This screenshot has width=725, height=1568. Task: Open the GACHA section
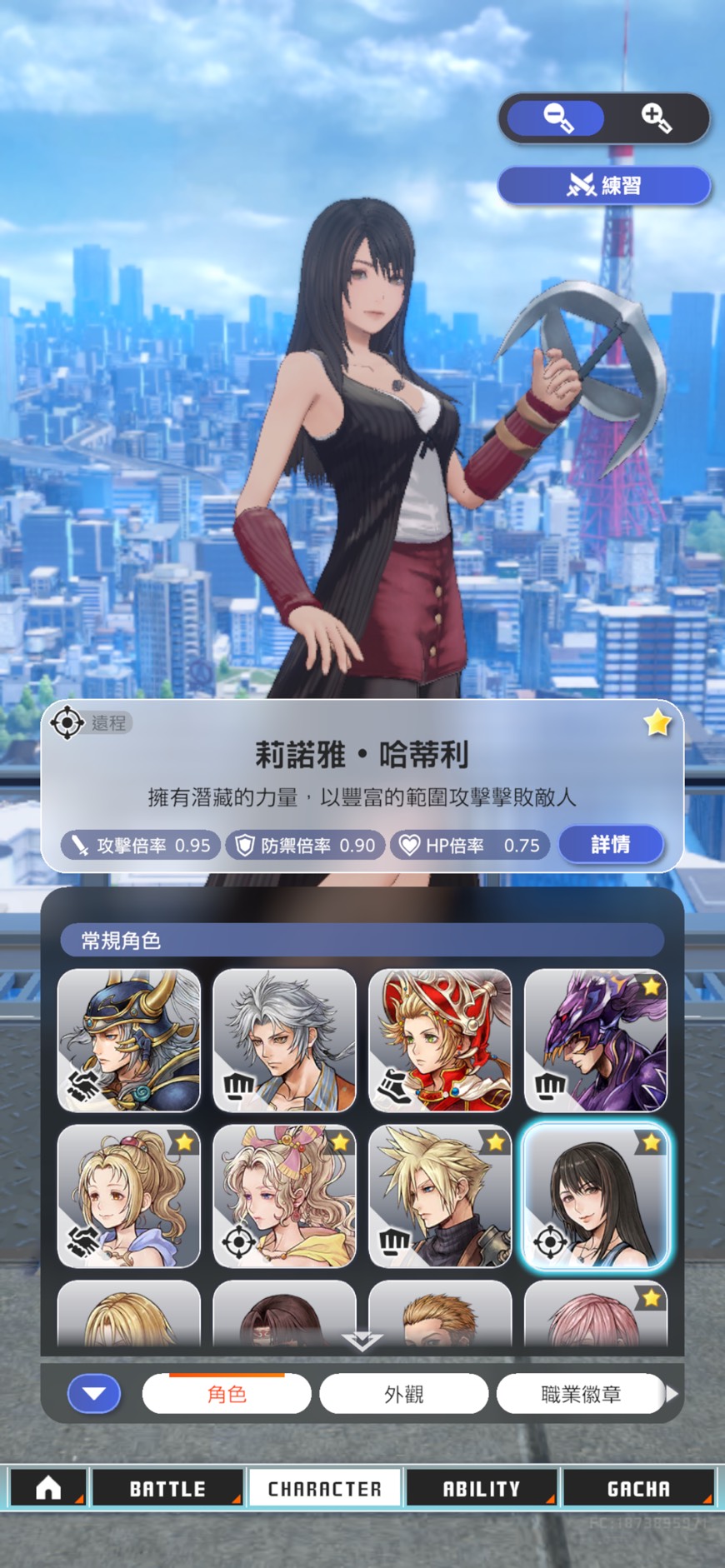pyautogui.click(x=638, y=1488)
